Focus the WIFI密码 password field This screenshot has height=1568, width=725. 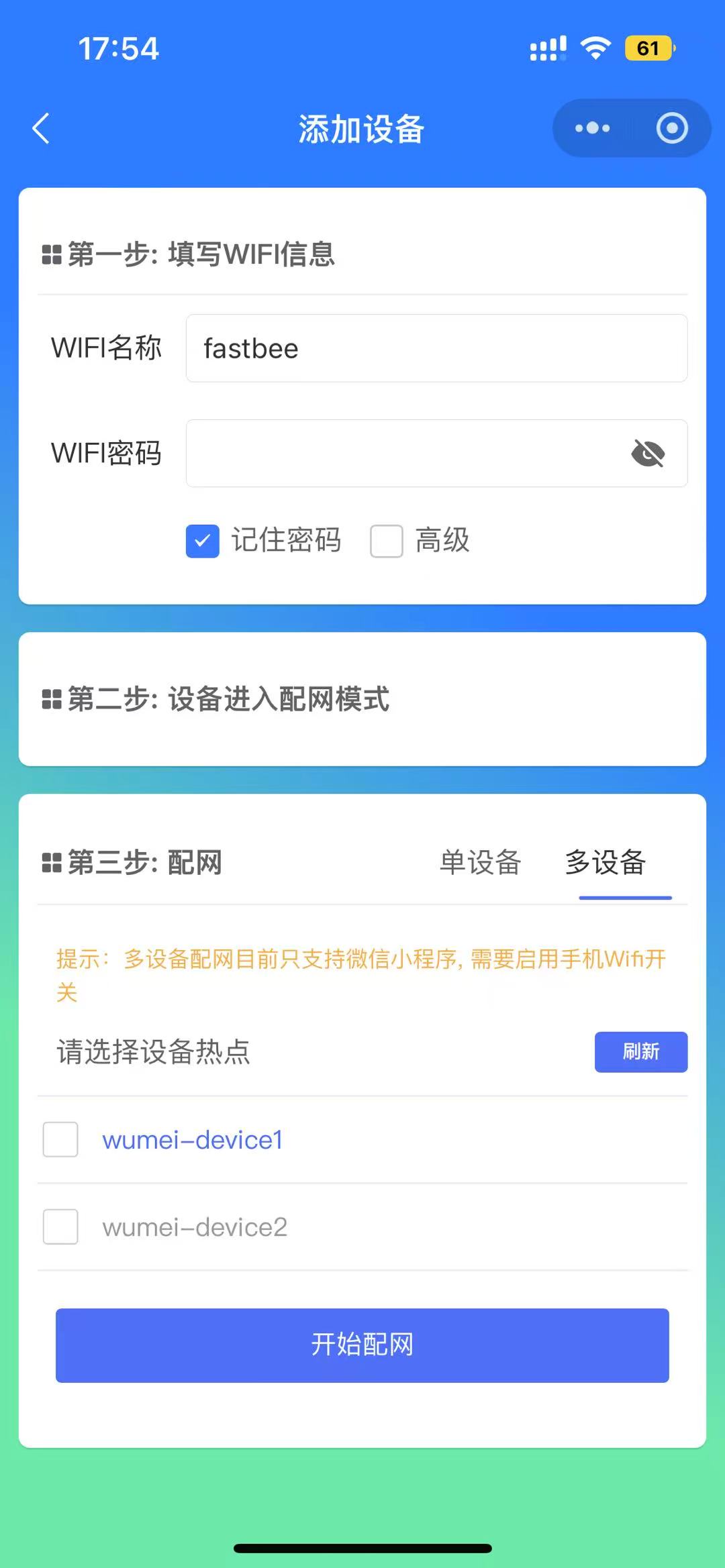403,454
